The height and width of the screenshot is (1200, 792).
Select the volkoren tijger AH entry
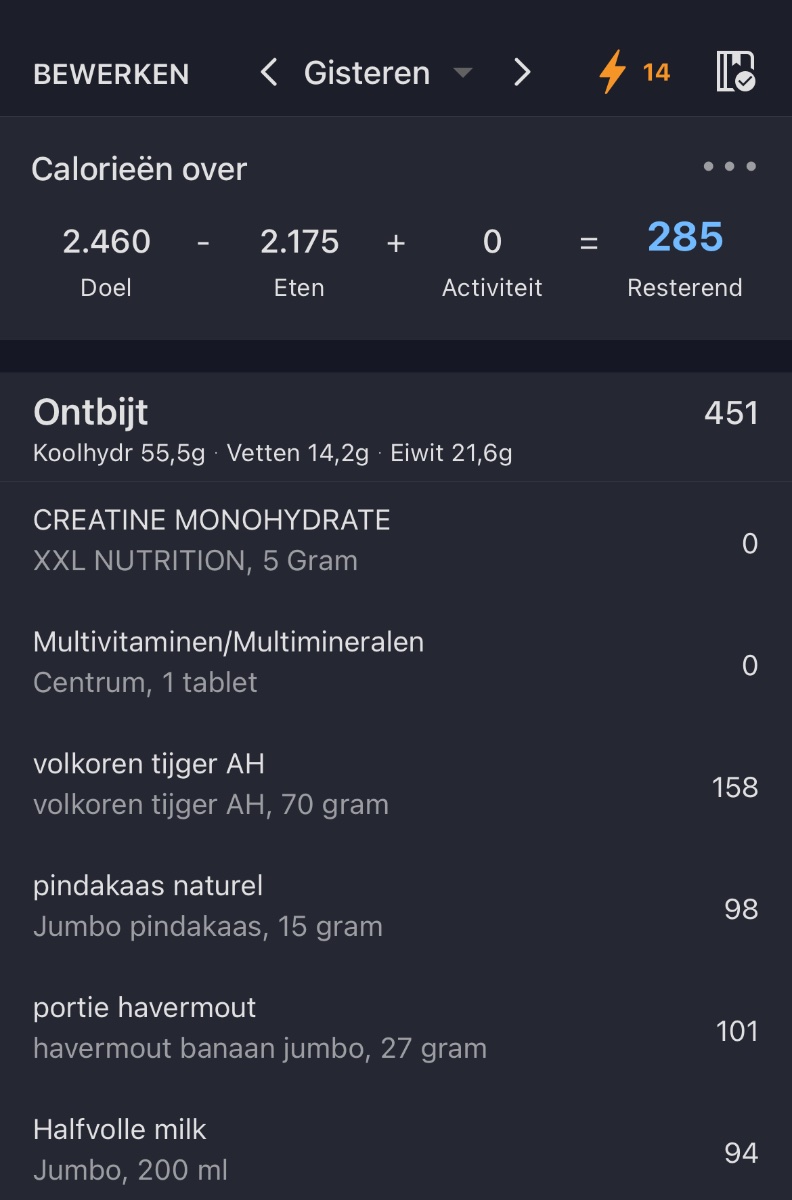point(396,785)
